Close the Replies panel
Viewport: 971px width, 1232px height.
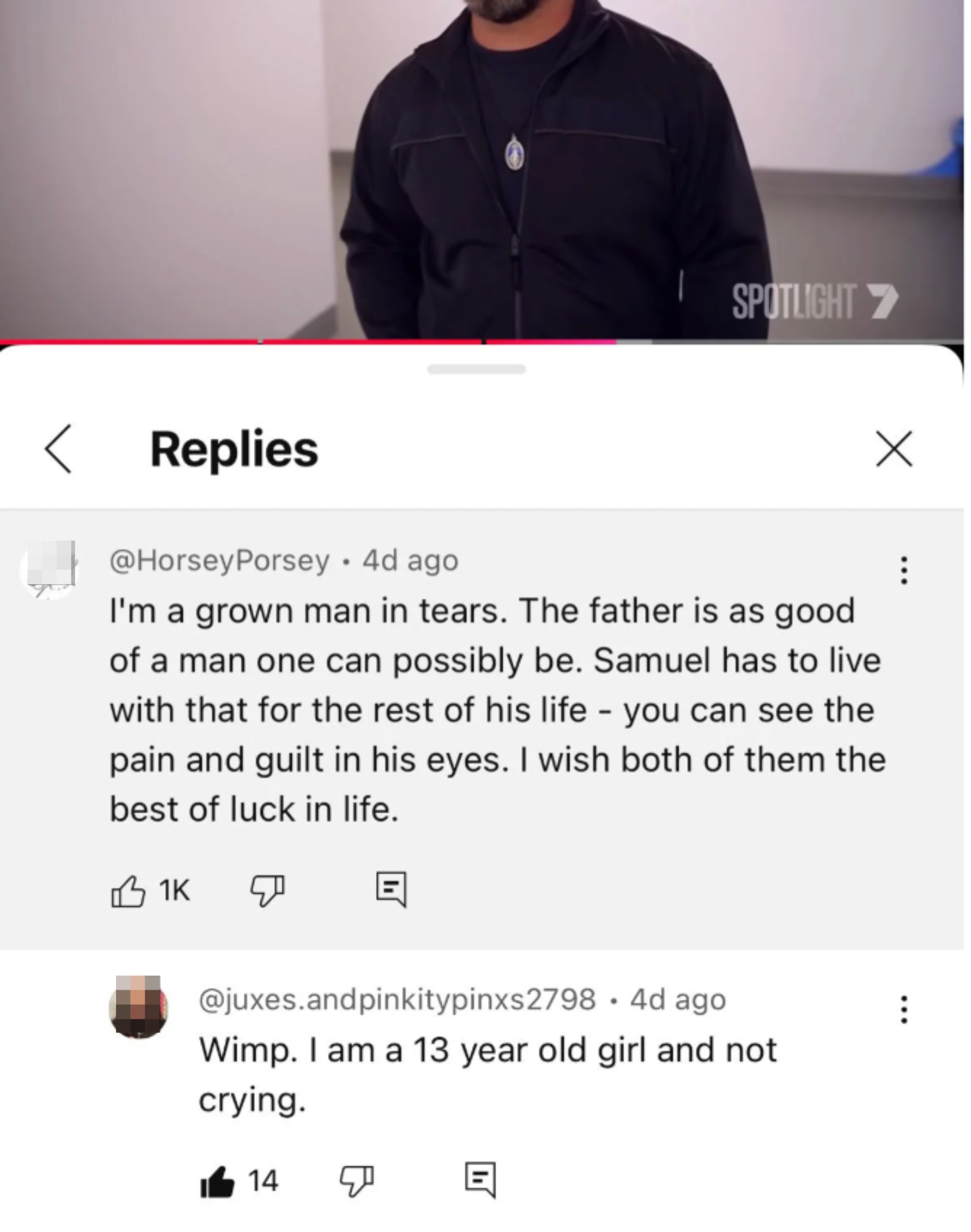pyautogui.click(x=894, y=449)
